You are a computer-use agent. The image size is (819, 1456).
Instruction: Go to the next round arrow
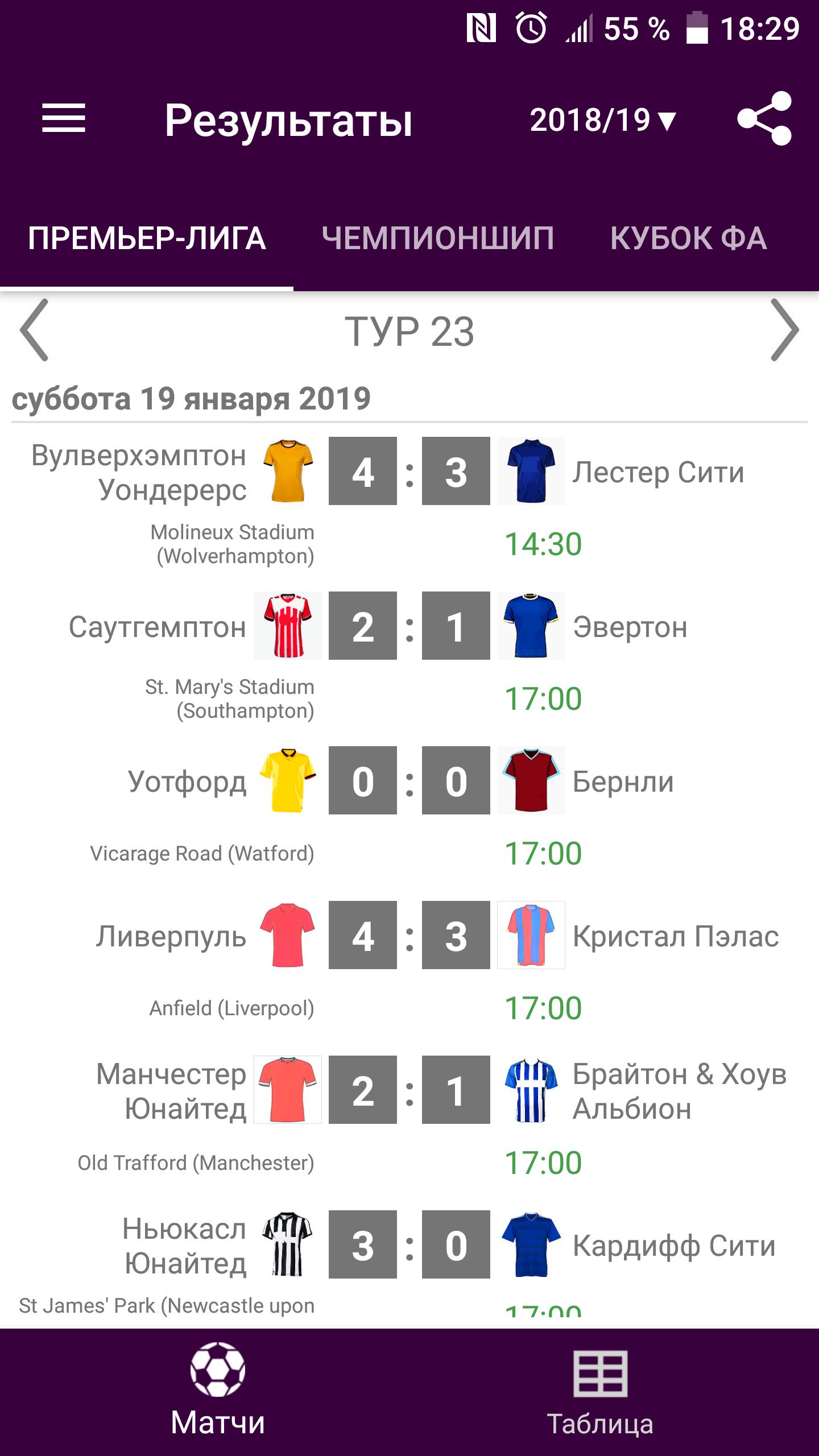(x=784, y=330)
